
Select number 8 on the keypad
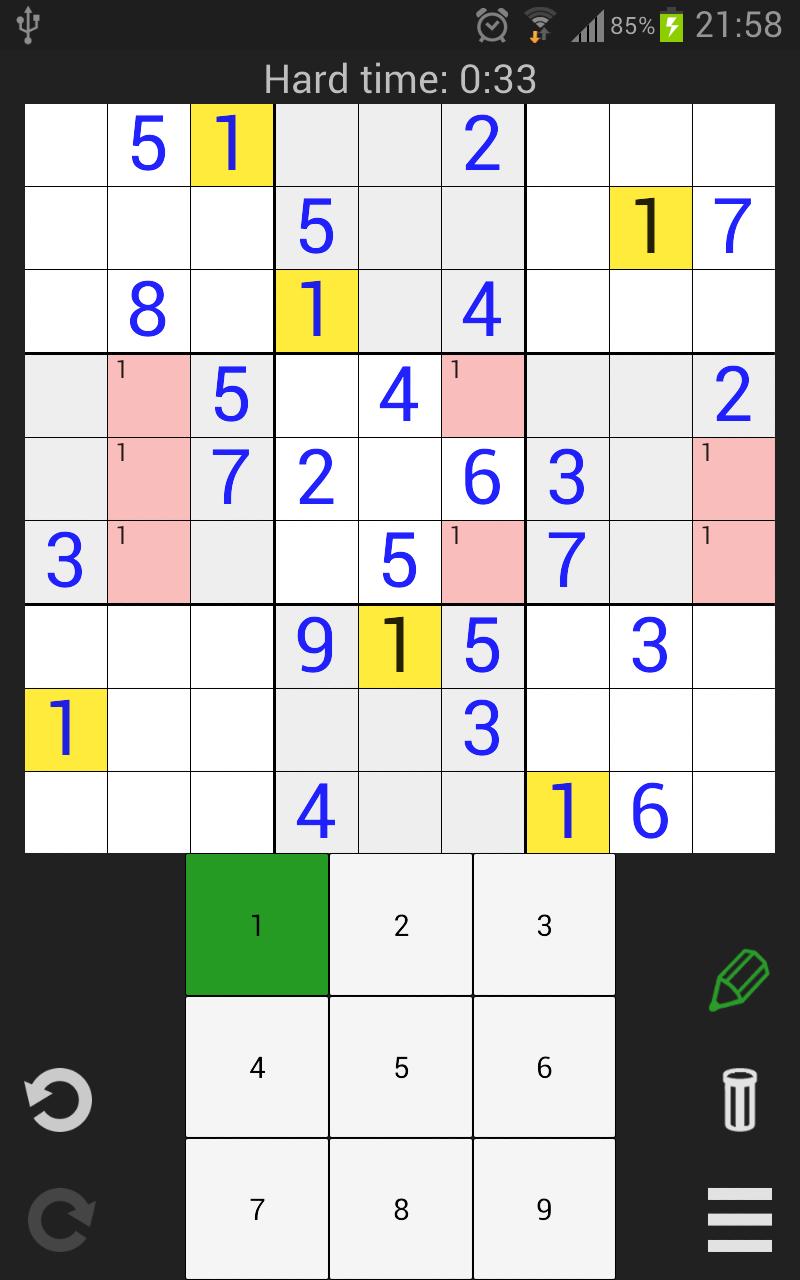pyautogui.click(x=401, y=1210)
